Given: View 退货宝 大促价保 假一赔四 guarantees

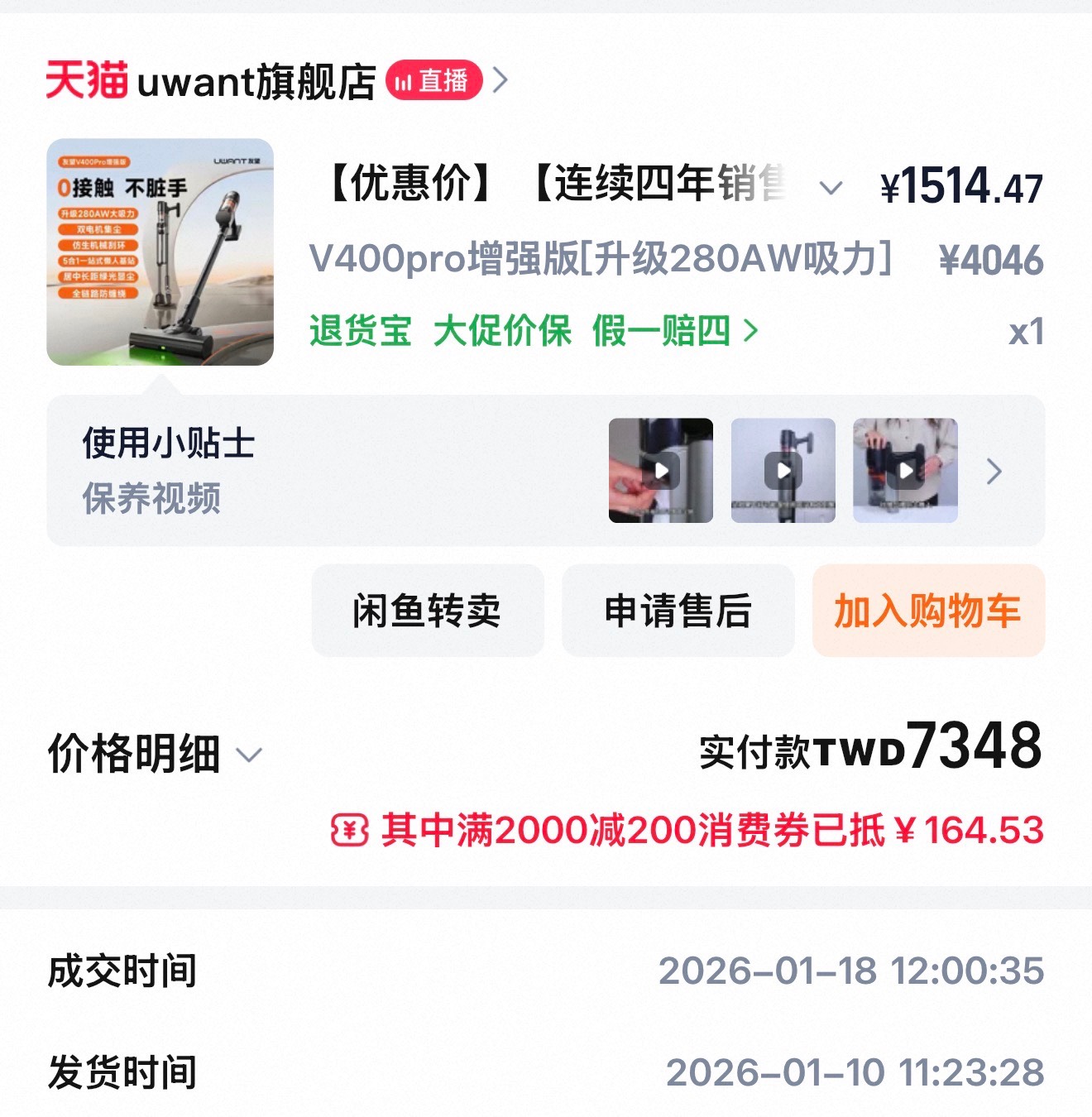Looking at the screenshot, I should pyautogui.click(x=533, y=331).
